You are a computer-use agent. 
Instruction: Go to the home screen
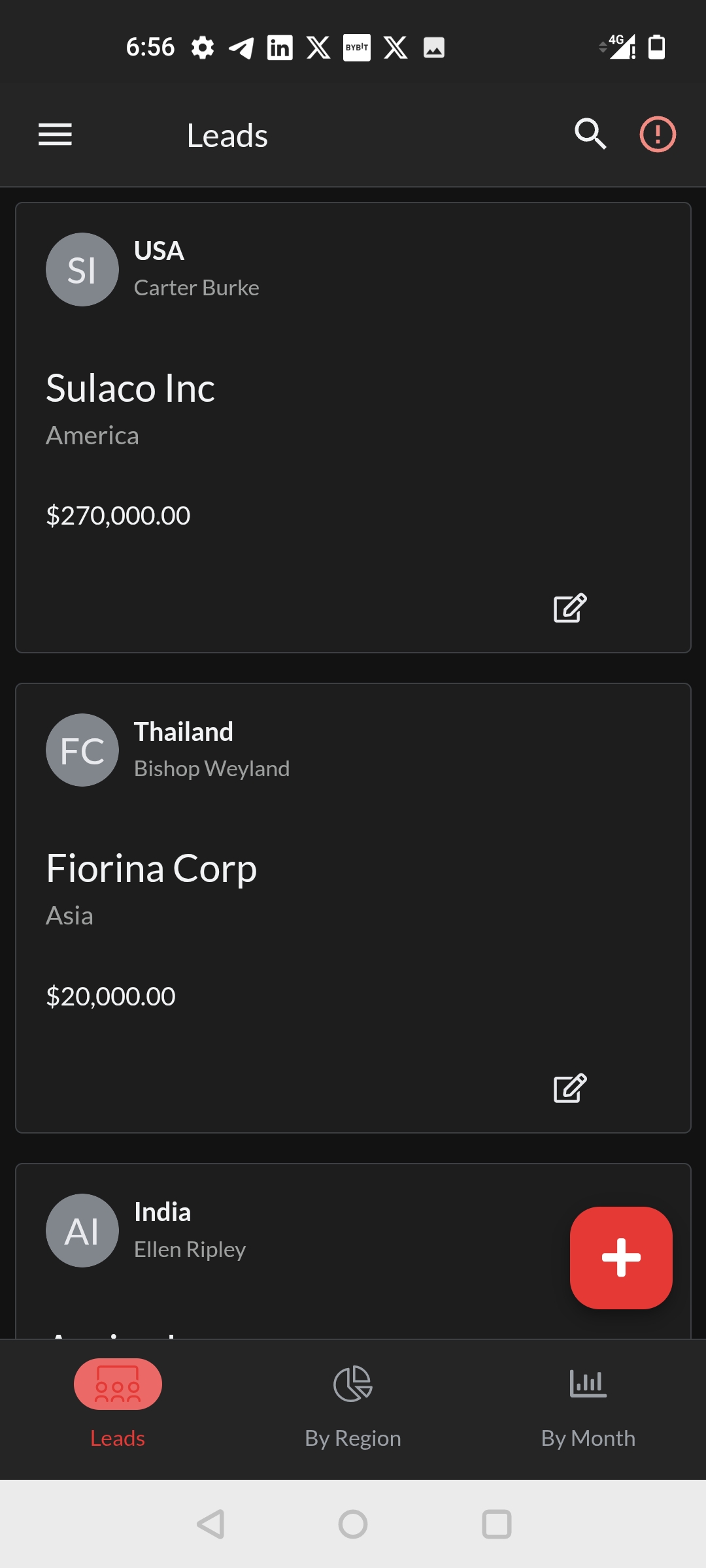click(353, 1524)
